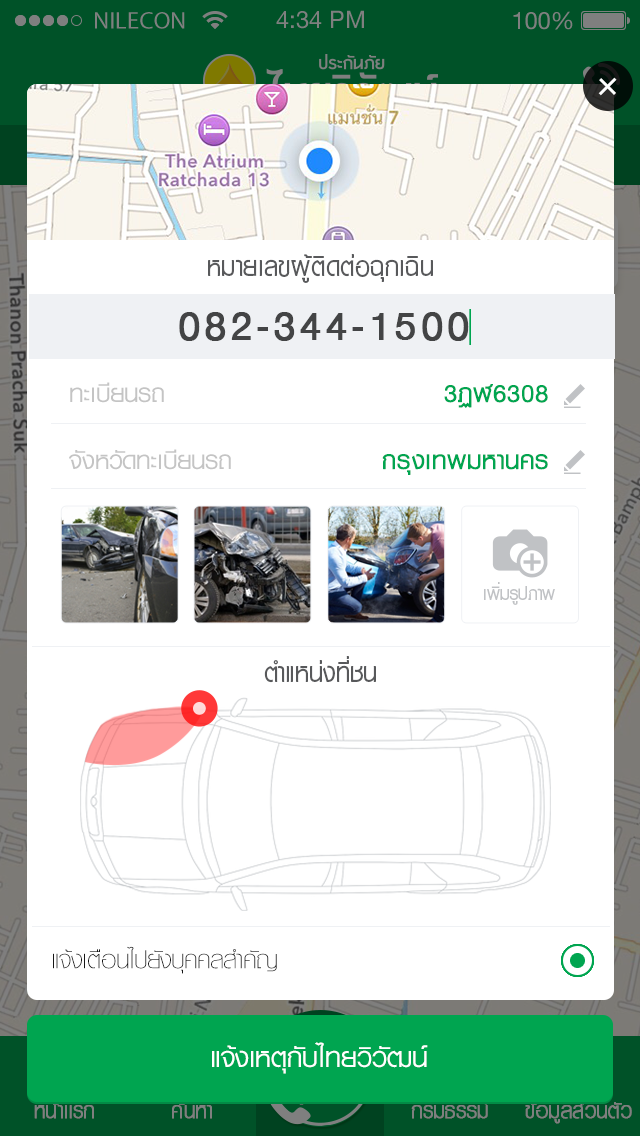Edit the emergency contact number 082-344-1500

tap(320, 327)
